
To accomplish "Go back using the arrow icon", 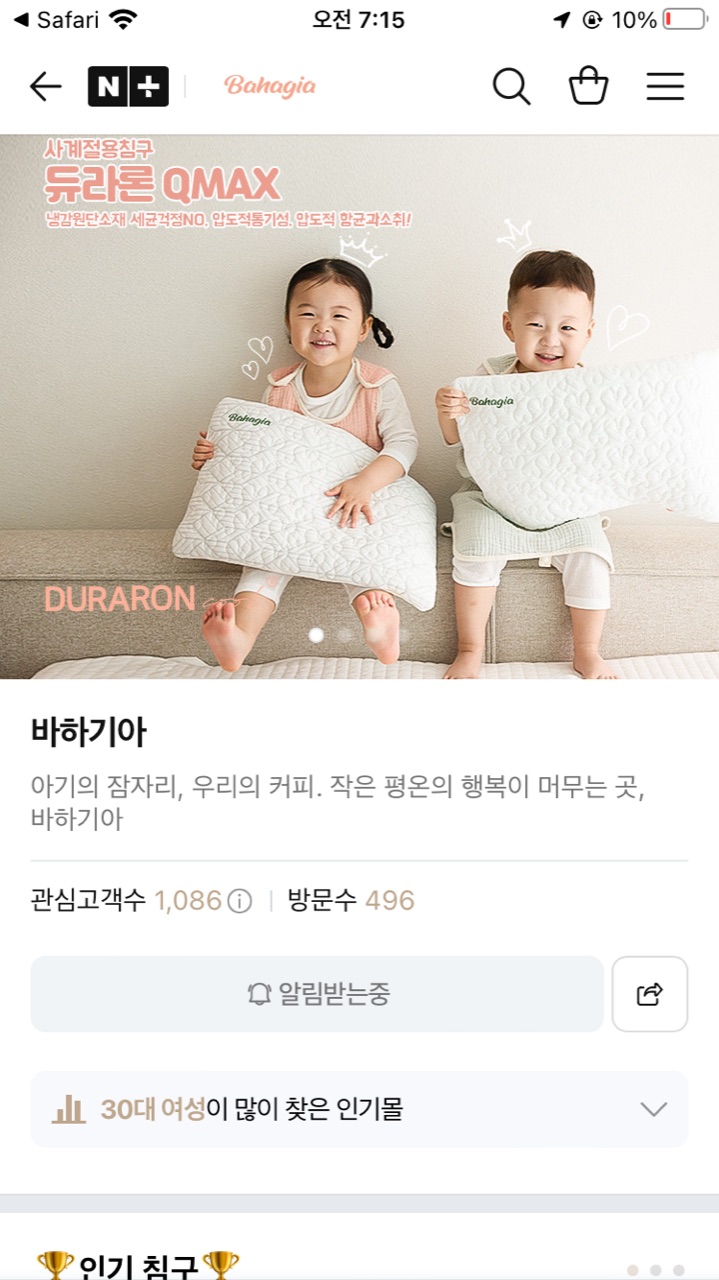I will click(46, 87).
